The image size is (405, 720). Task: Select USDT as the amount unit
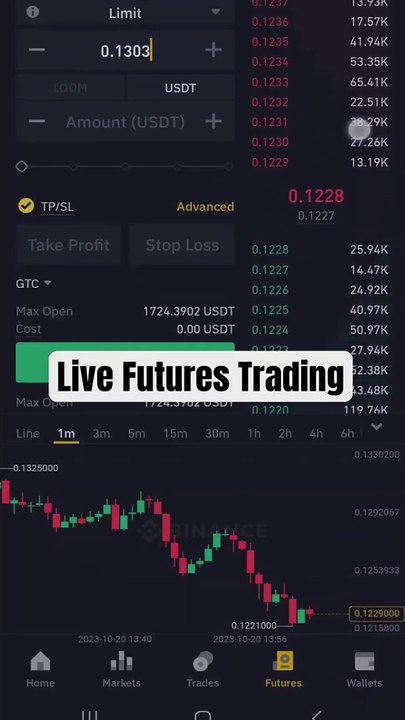tap(180, 88)
